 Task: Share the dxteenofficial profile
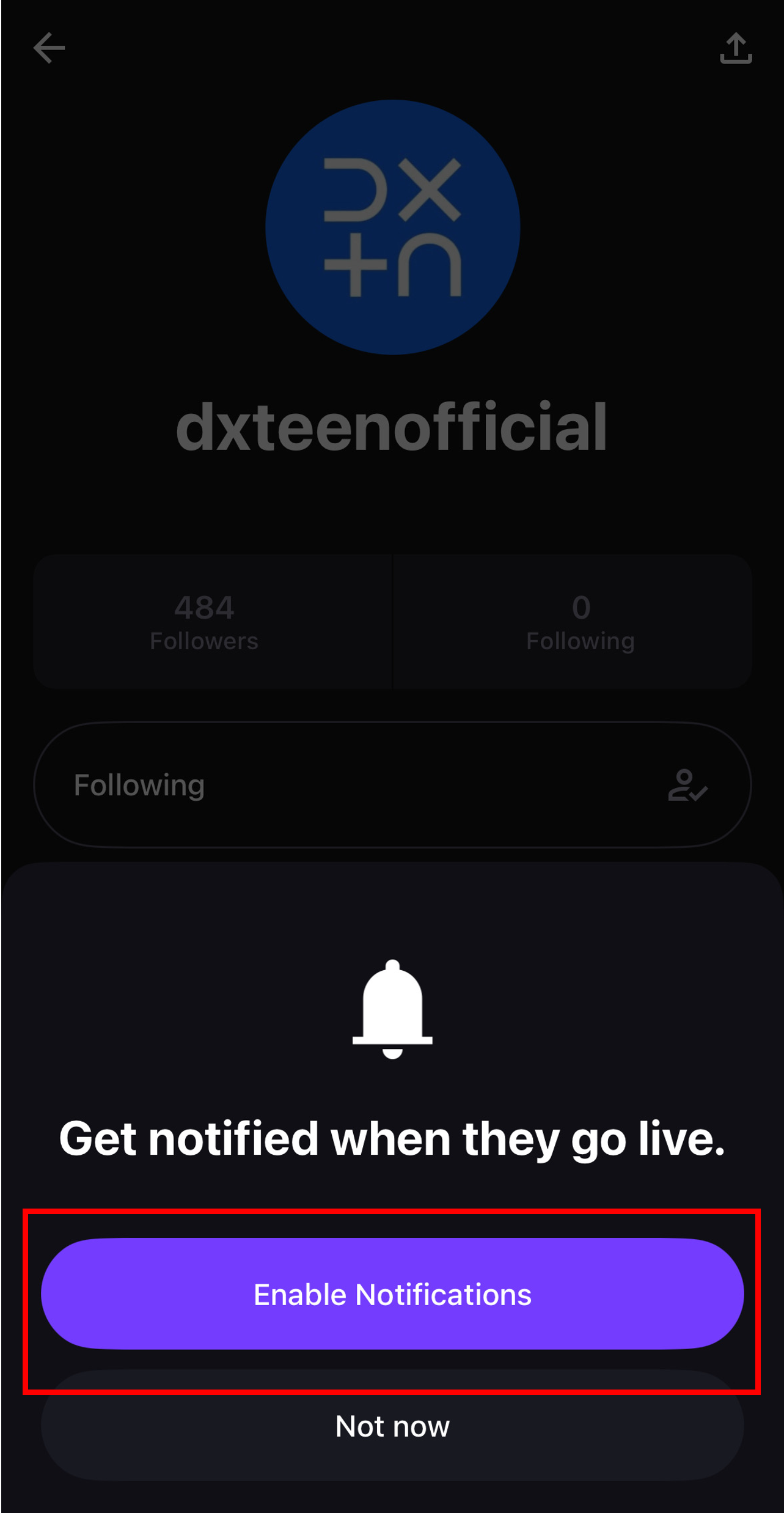pos(735,48)
